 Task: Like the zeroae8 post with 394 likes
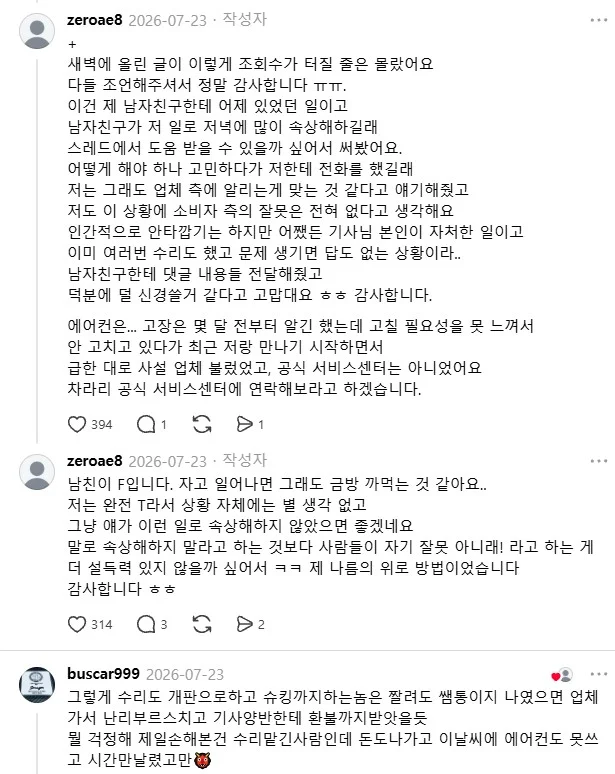point(77,425)
